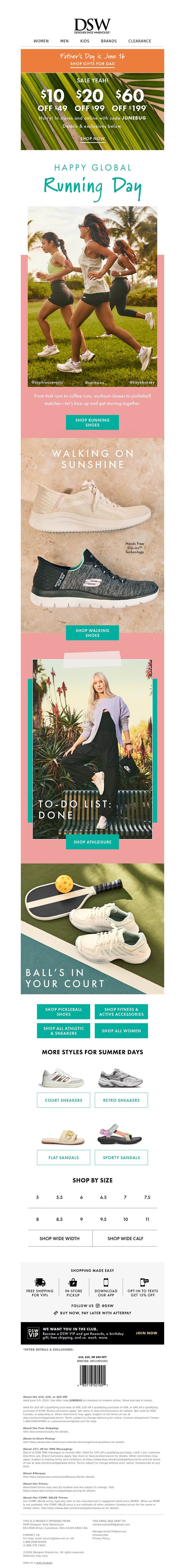This screenshot has width=185, height=1568.
Task: Tap SHOP NOW on sale banner
Action: 92,138
